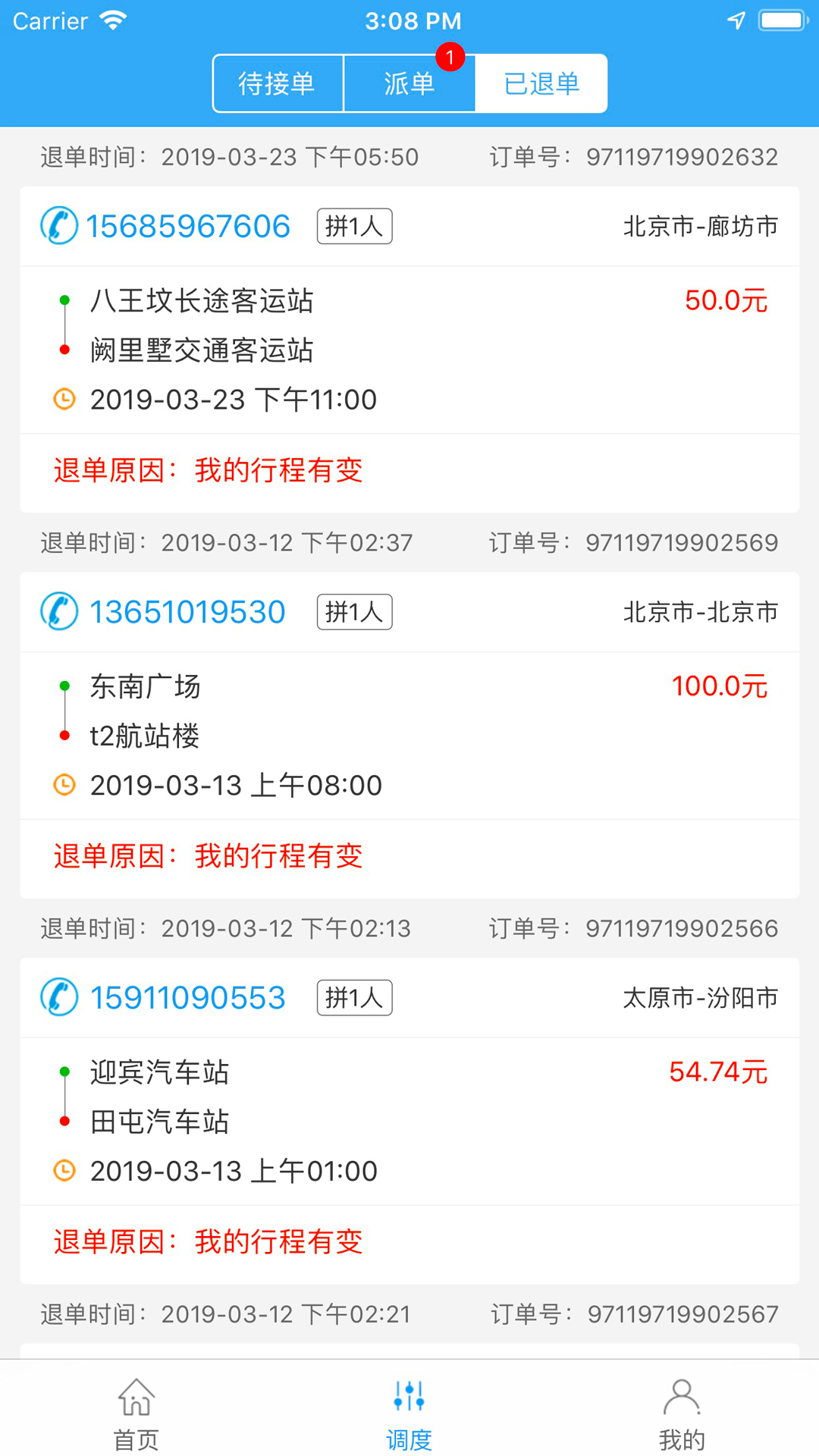The width and height of the screenshot is (819, 1456).
Task: View the 迎宾汽车站 order details
Action: [409, 1121]
